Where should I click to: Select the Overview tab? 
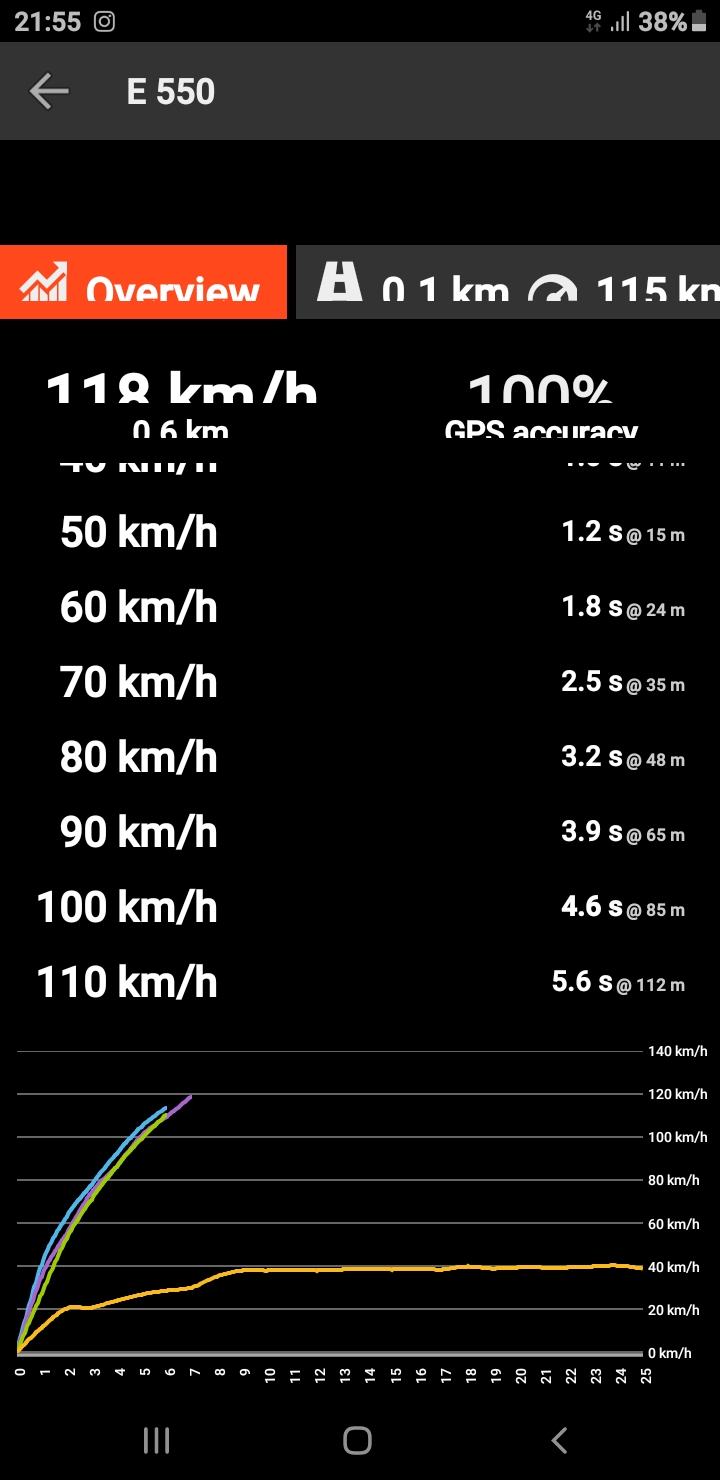click(x=143, y=282)
